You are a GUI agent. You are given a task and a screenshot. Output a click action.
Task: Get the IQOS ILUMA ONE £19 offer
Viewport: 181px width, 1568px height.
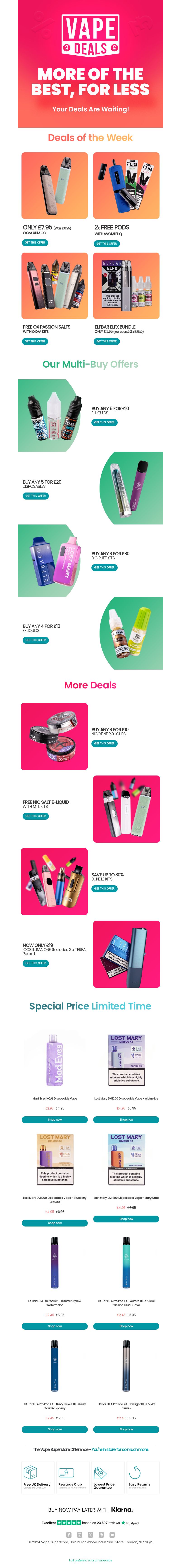(35, 963)
